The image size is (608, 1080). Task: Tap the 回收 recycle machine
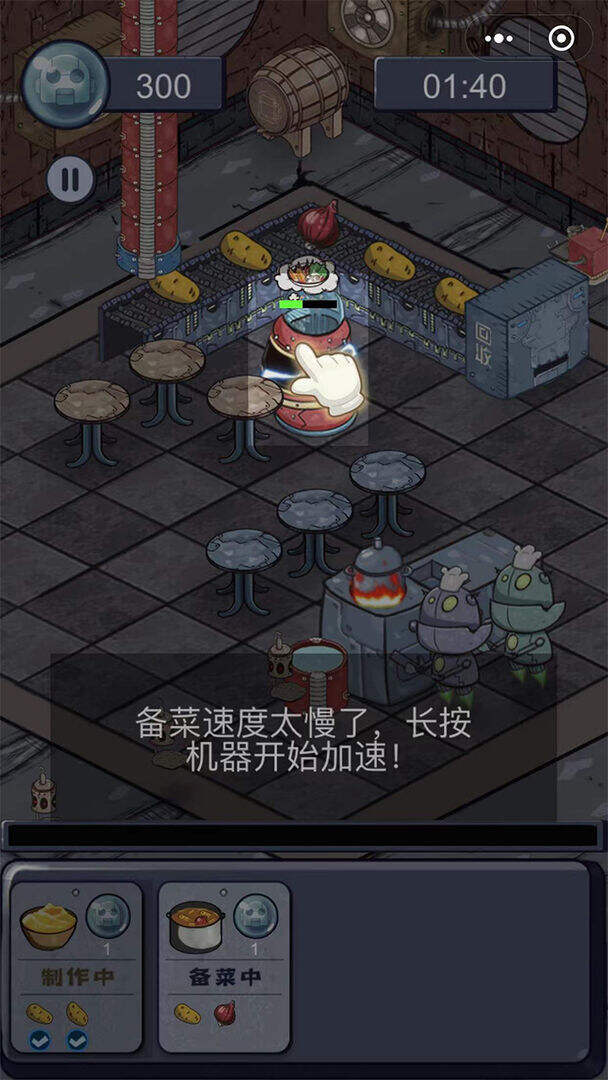[527, 328]
